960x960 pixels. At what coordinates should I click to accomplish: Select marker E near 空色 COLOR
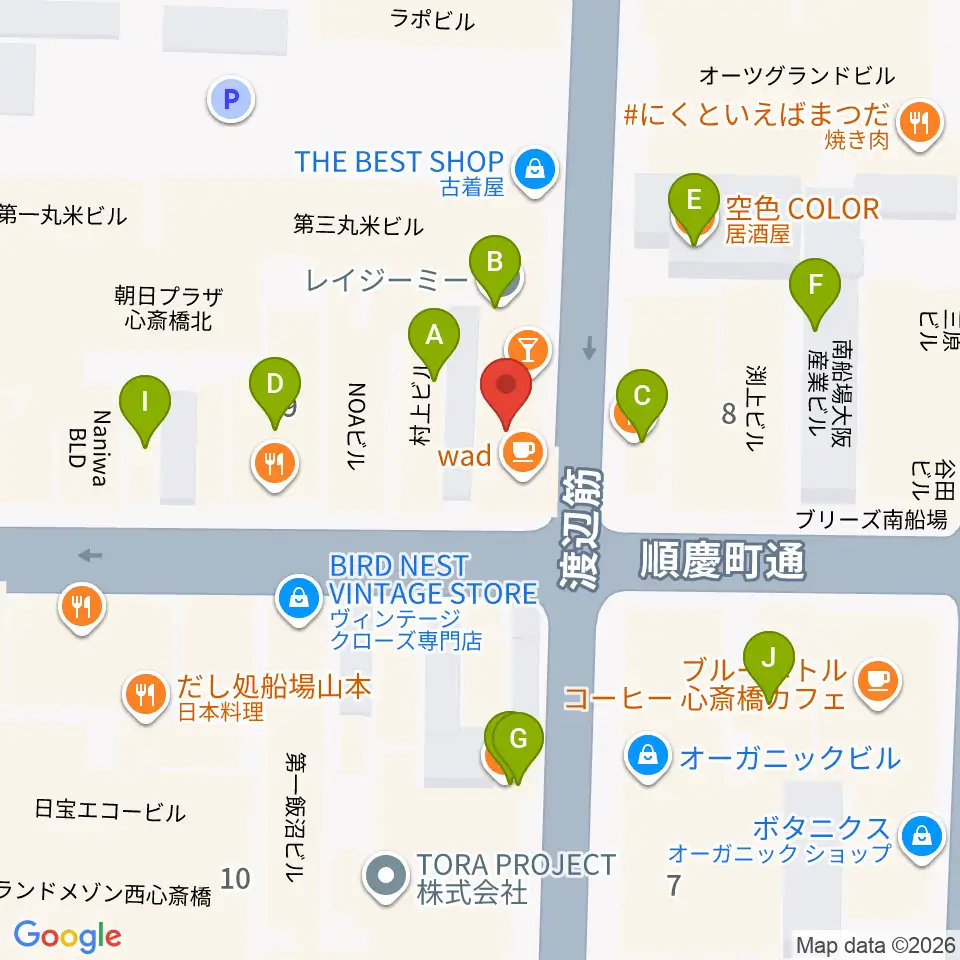click(694, 208)
